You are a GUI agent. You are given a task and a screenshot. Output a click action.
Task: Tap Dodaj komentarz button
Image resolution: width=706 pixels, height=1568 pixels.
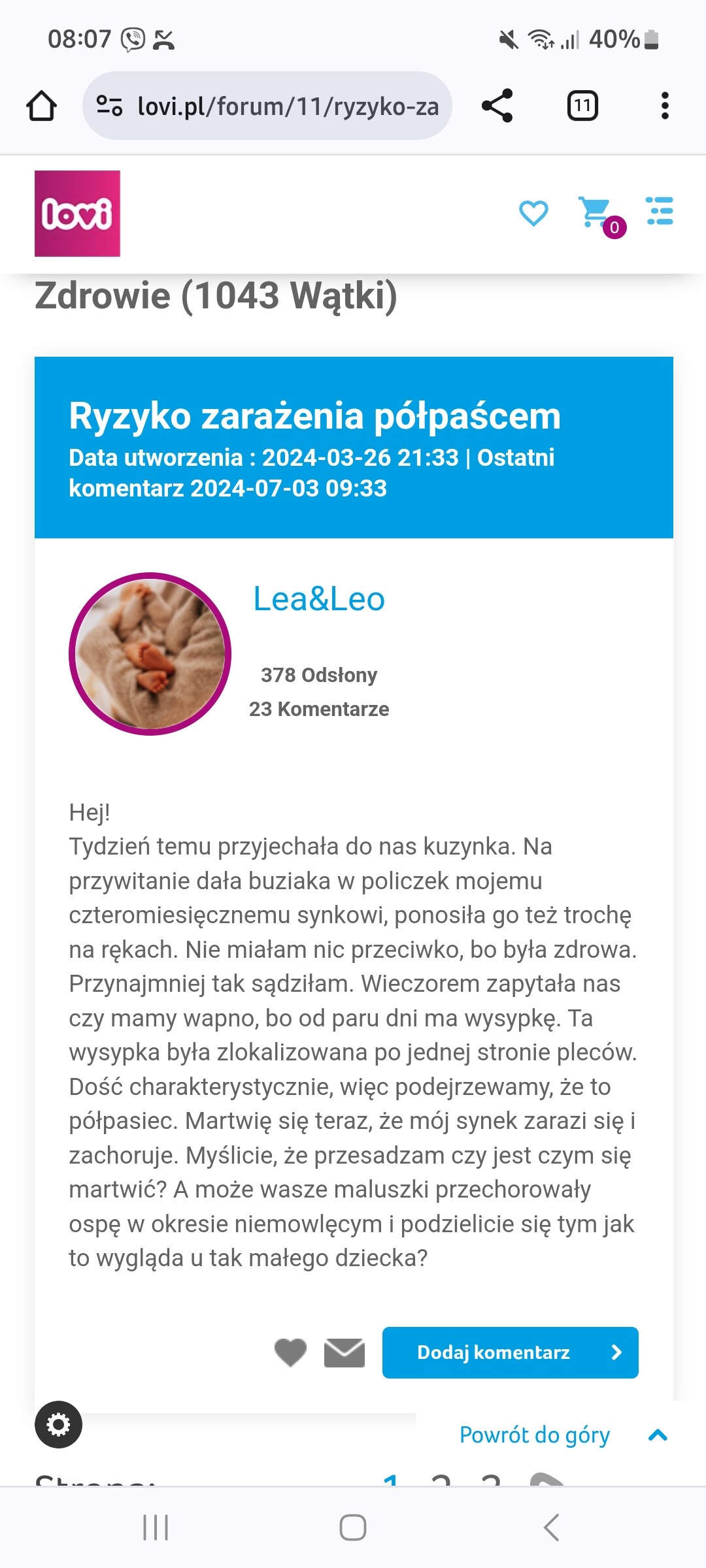click(511, 1352)
